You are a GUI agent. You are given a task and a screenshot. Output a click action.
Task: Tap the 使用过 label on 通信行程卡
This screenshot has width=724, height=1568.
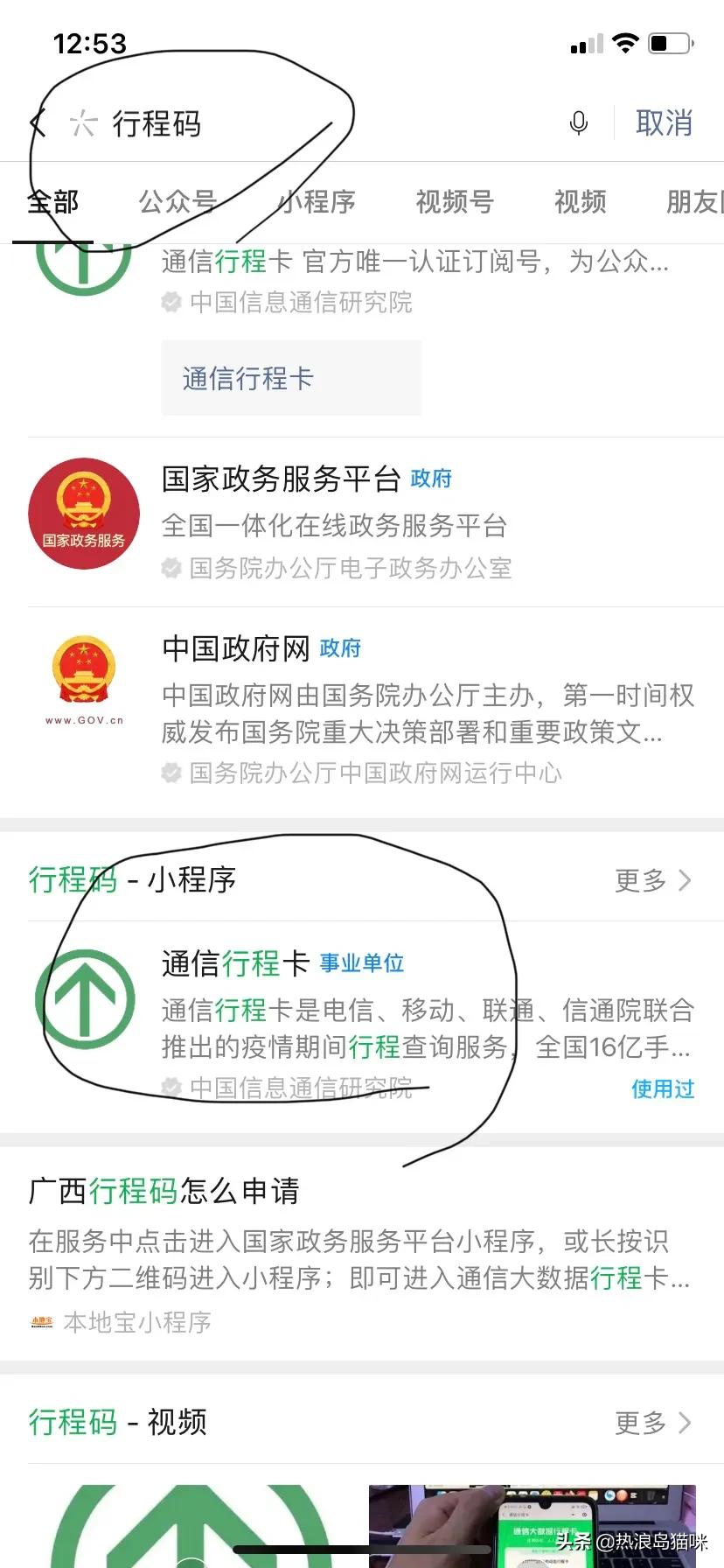662,1088
